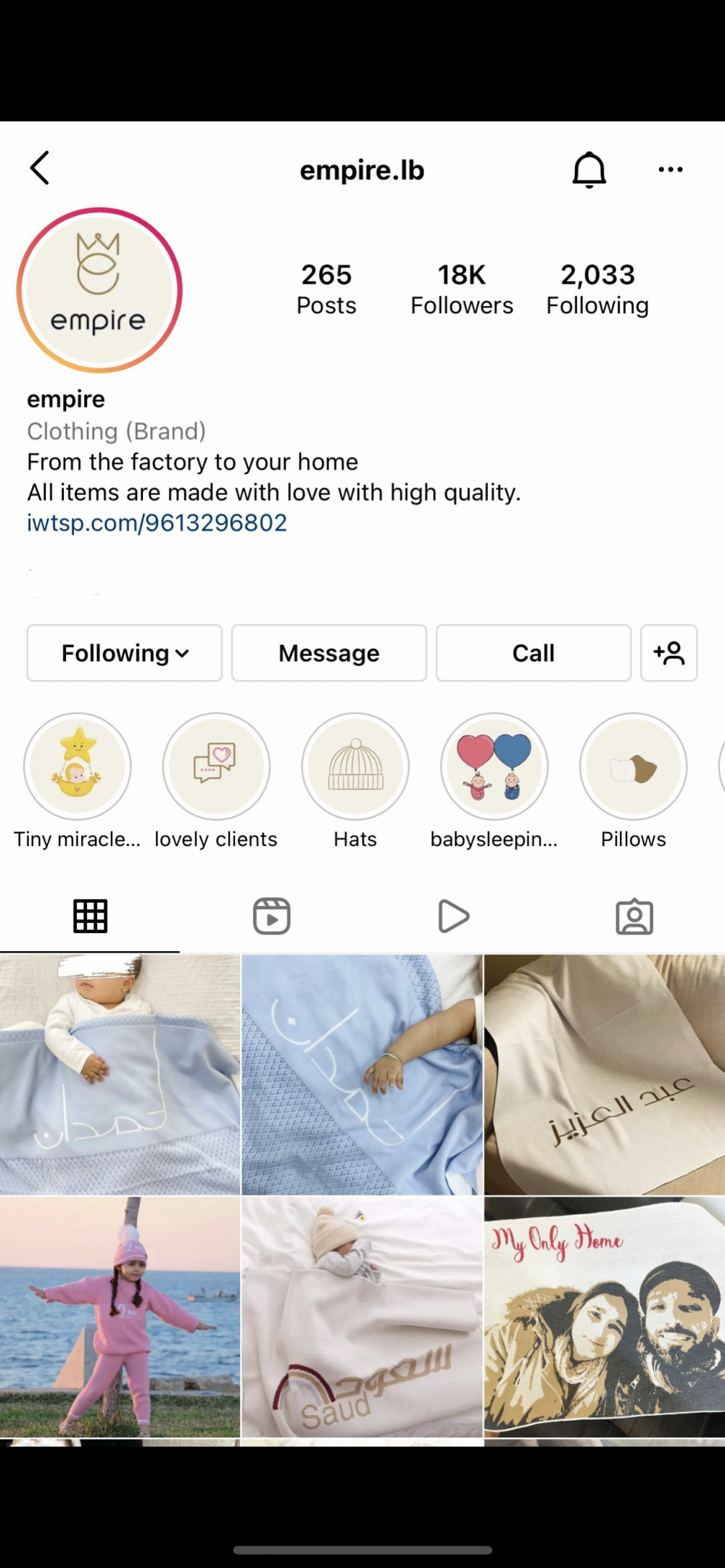Switch to the video play tab
Image resolution: width=725 pixels, height=1568 pixels.
tap(453, 916)
